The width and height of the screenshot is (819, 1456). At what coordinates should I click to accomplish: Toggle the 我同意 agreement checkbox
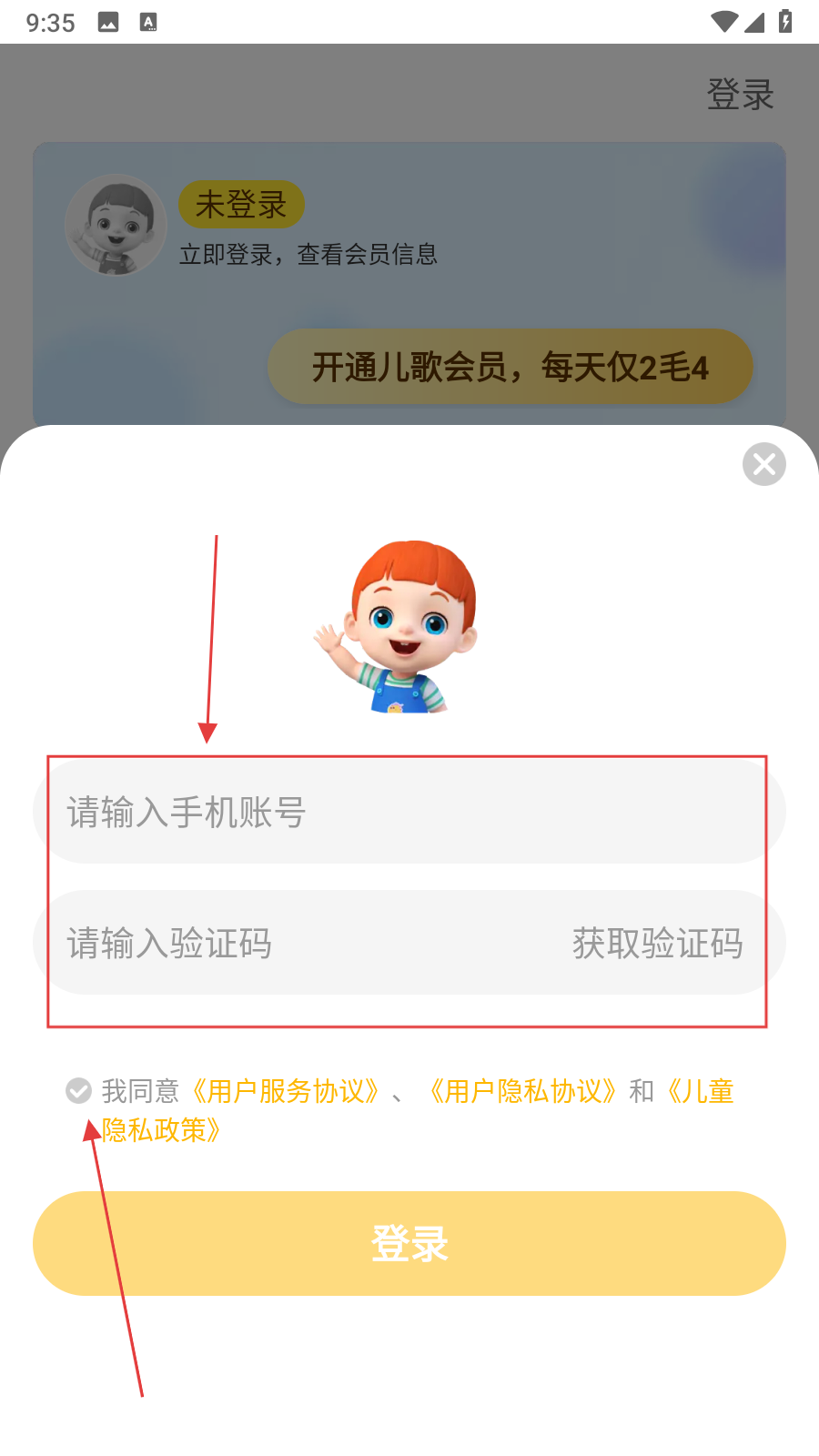coord(79,1090)
